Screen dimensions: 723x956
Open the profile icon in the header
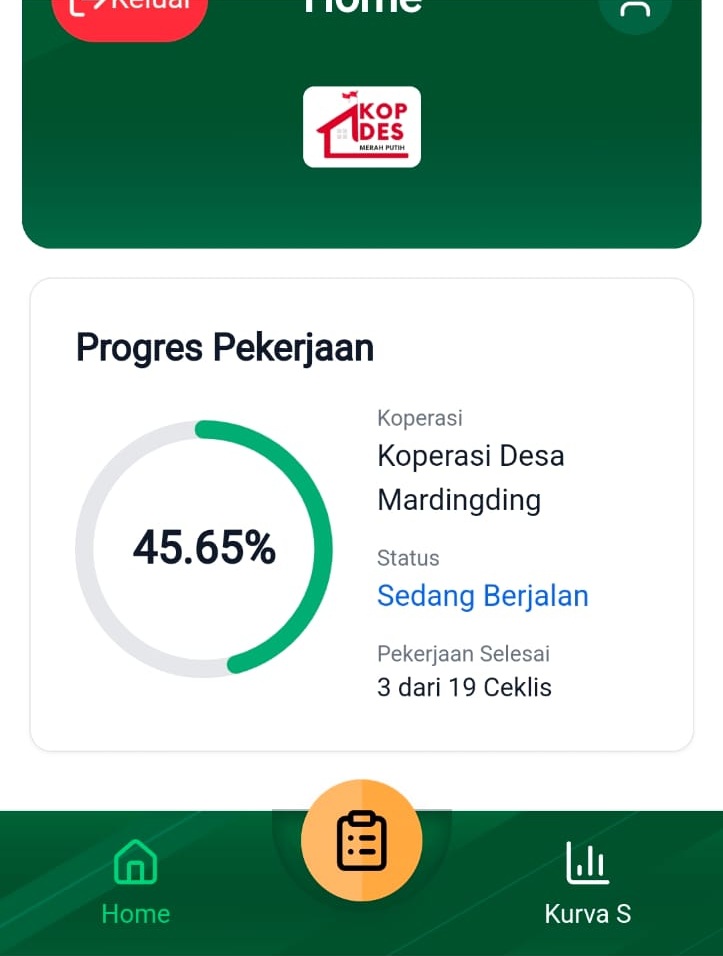(635, 10)
